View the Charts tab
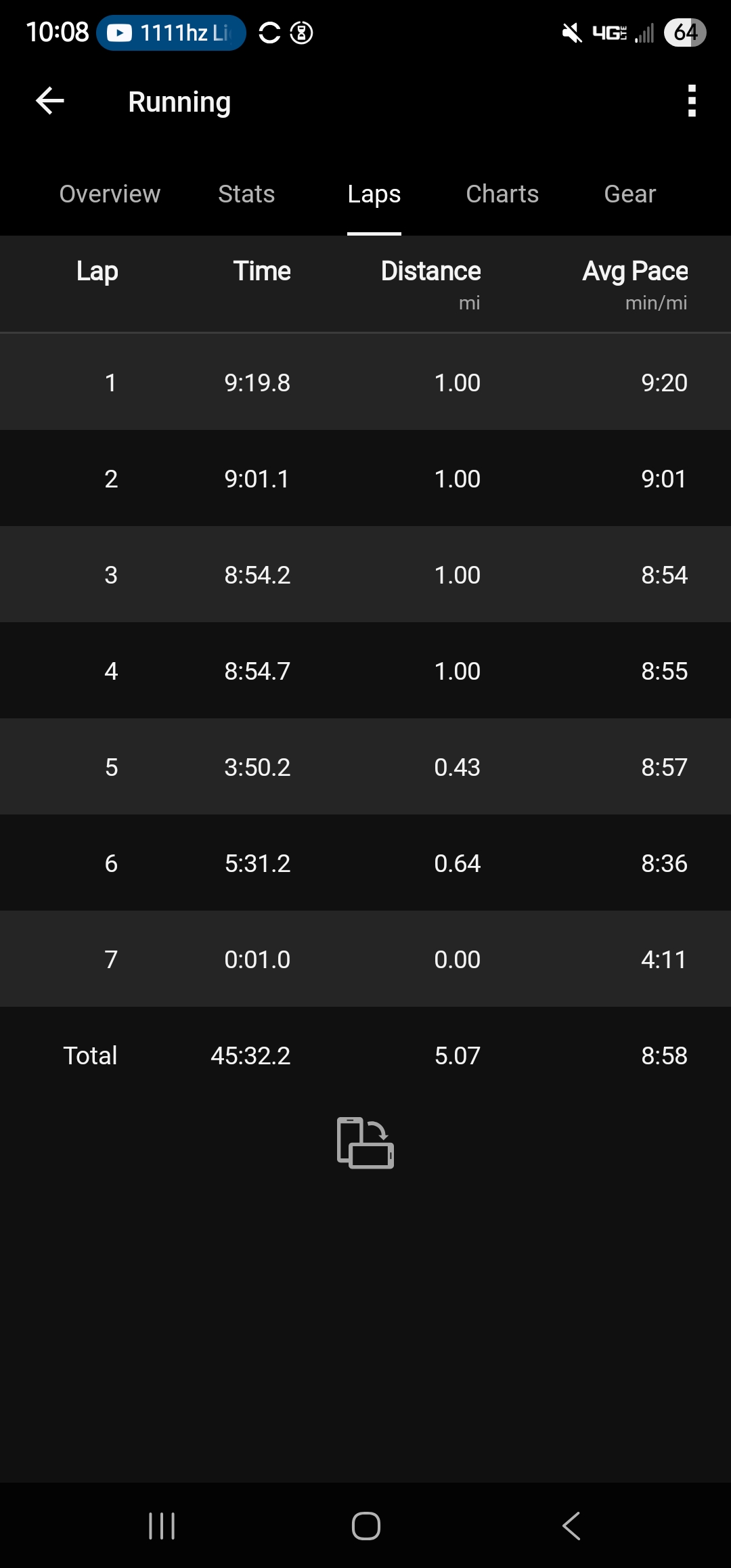This screenshot has height=1568, width=731. tap(502, 194)
